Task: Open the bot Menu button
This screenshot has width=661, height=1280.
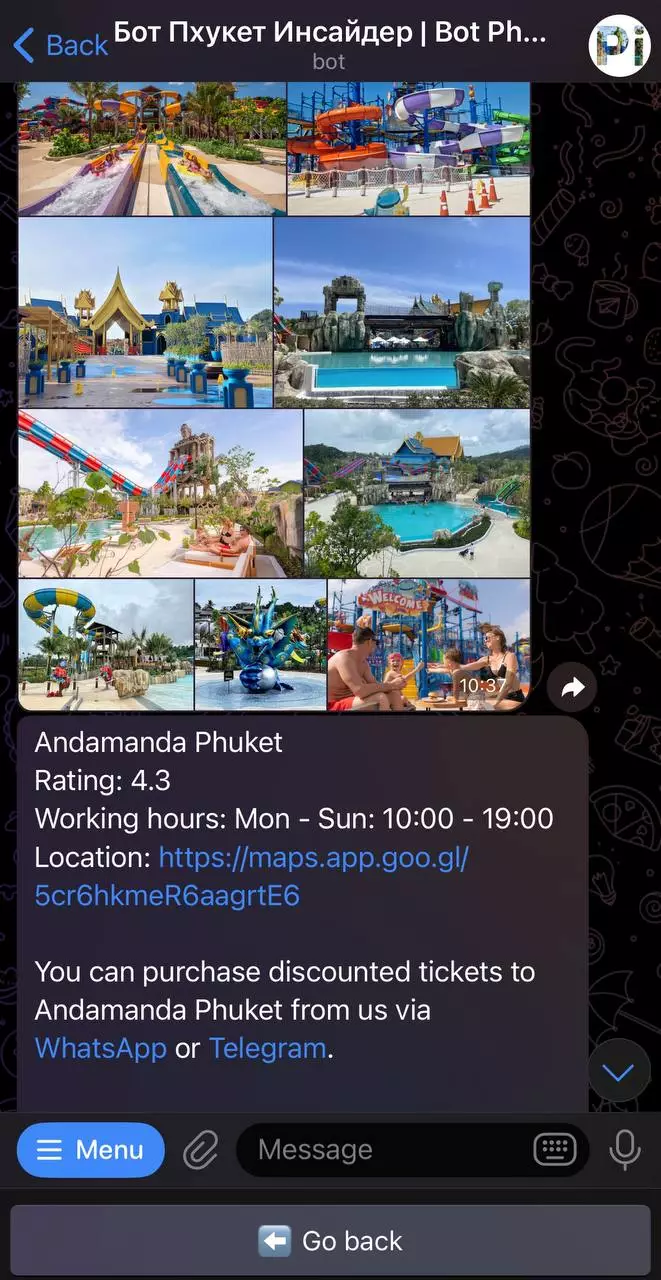Action: pyautogui.click(x=91, y=1150)
